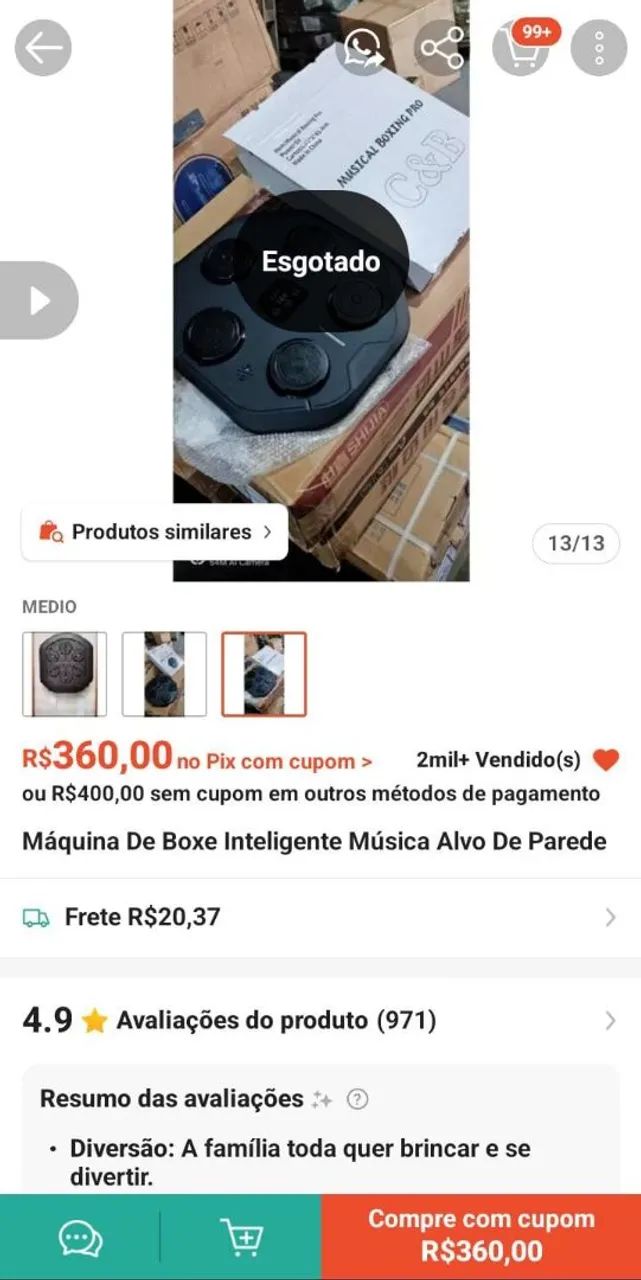View Produtos similares
Viewport: 641px width, 1280px height.
(x=155, y=532)
